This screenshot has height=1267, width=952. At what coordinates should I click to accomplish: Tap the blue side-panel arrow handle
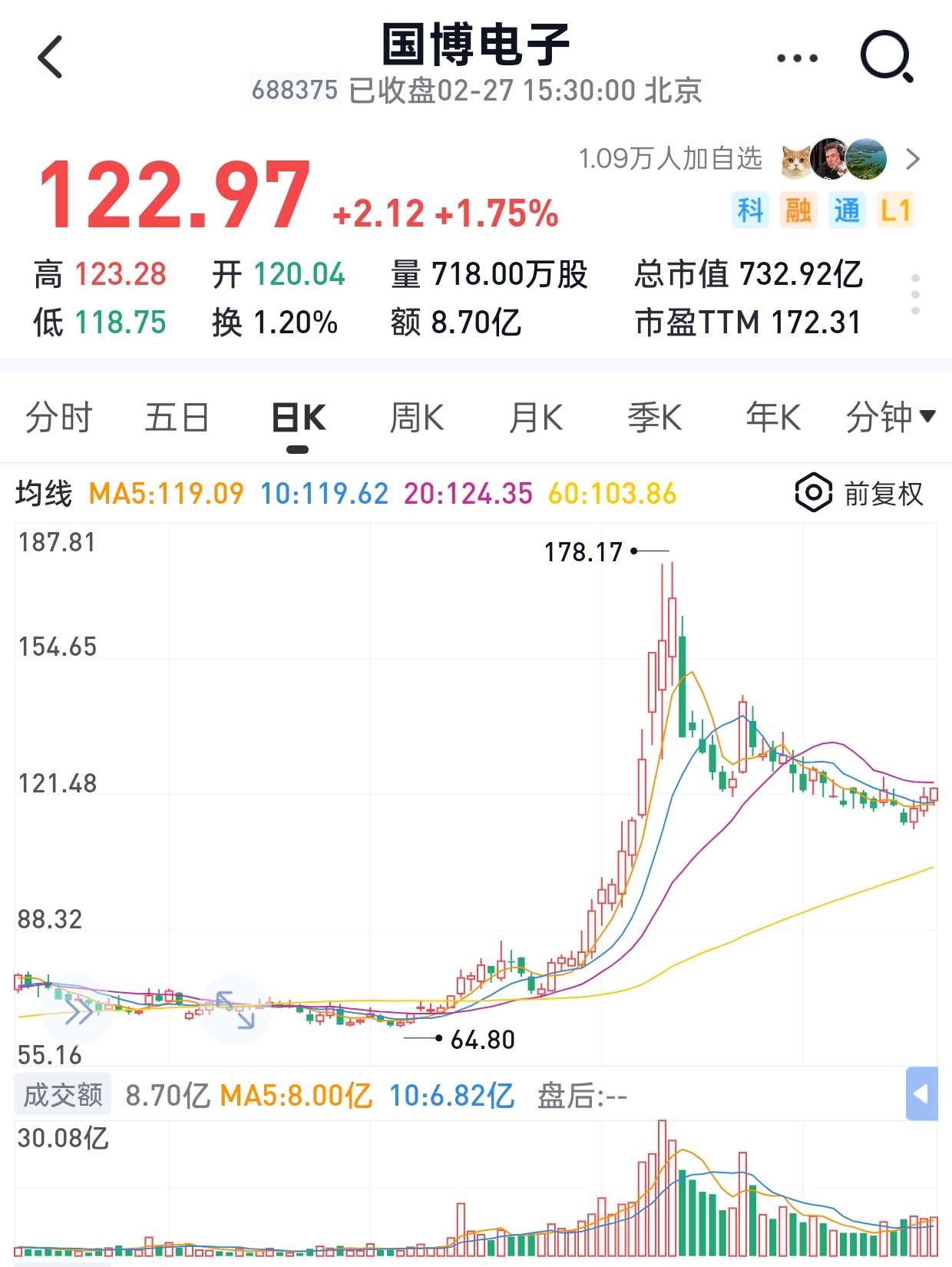tap(922, 1093)
